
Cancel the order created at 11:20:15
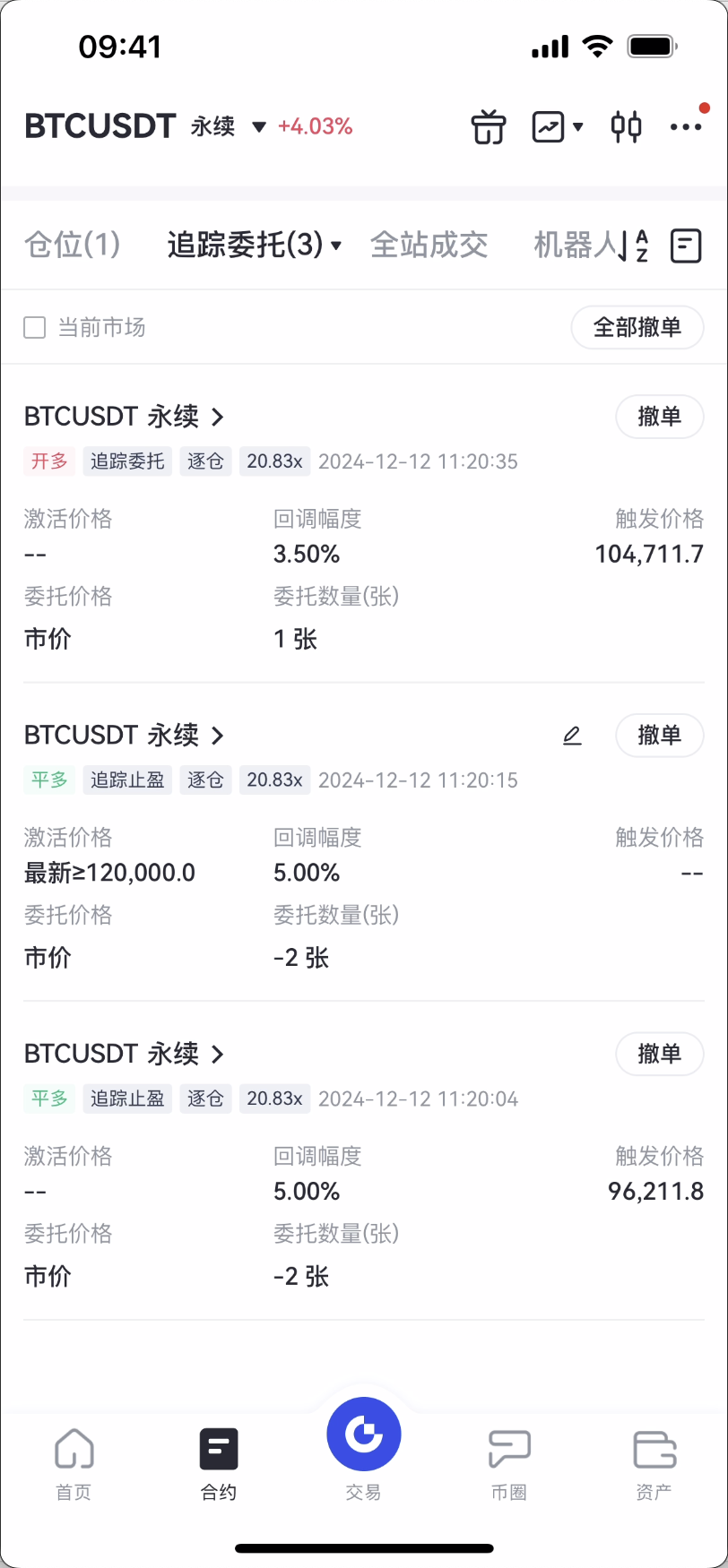659,736
